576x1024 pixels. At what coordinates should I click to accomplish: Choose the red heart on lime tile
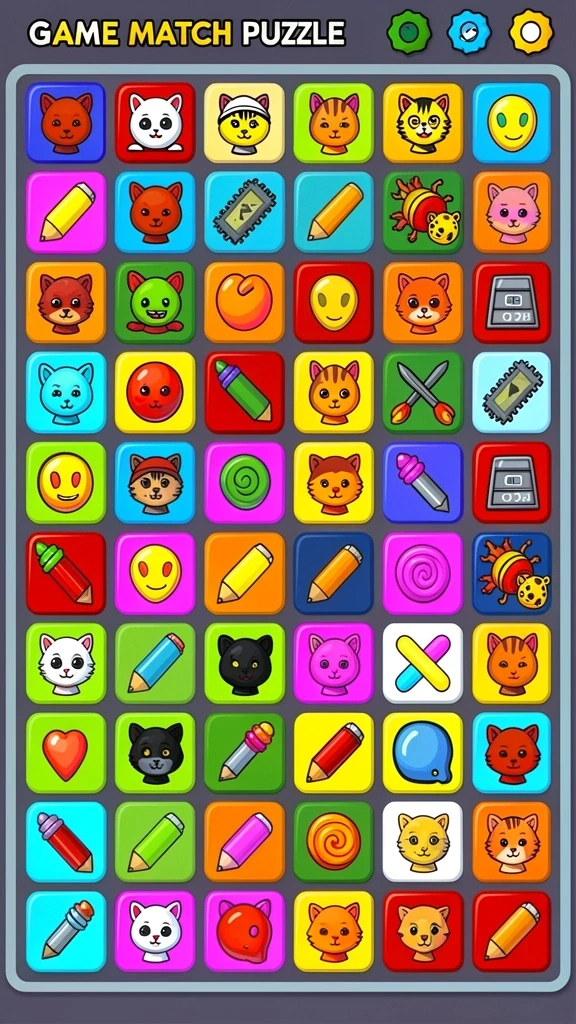coord(66,753)
